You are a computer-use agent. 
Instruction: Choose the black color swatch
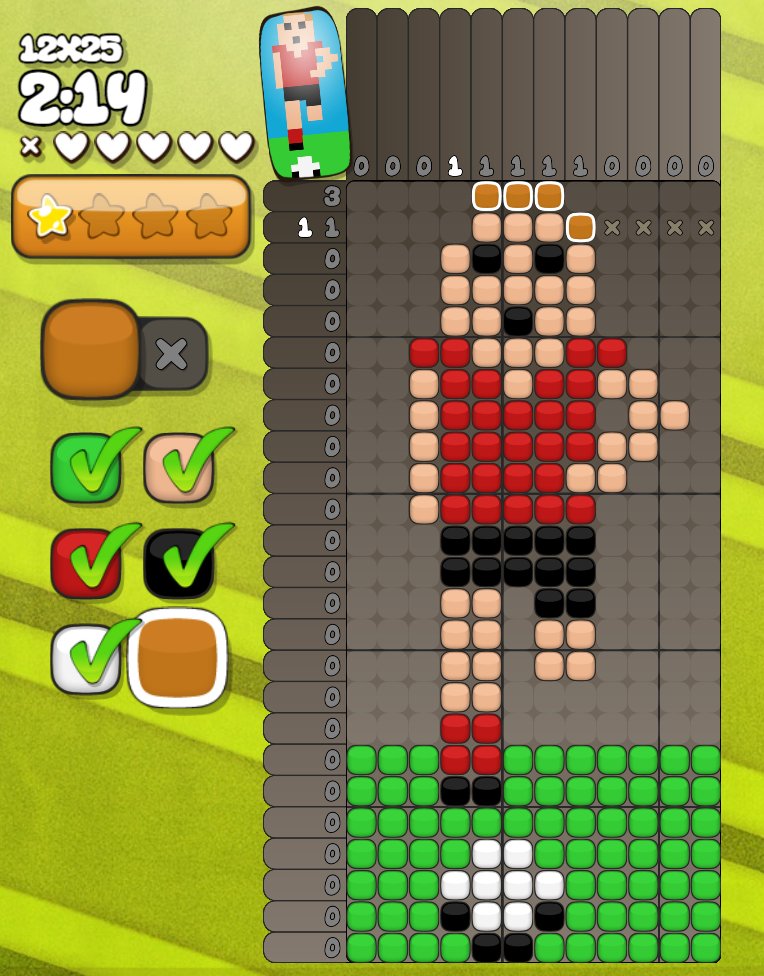tap(178, 563)
